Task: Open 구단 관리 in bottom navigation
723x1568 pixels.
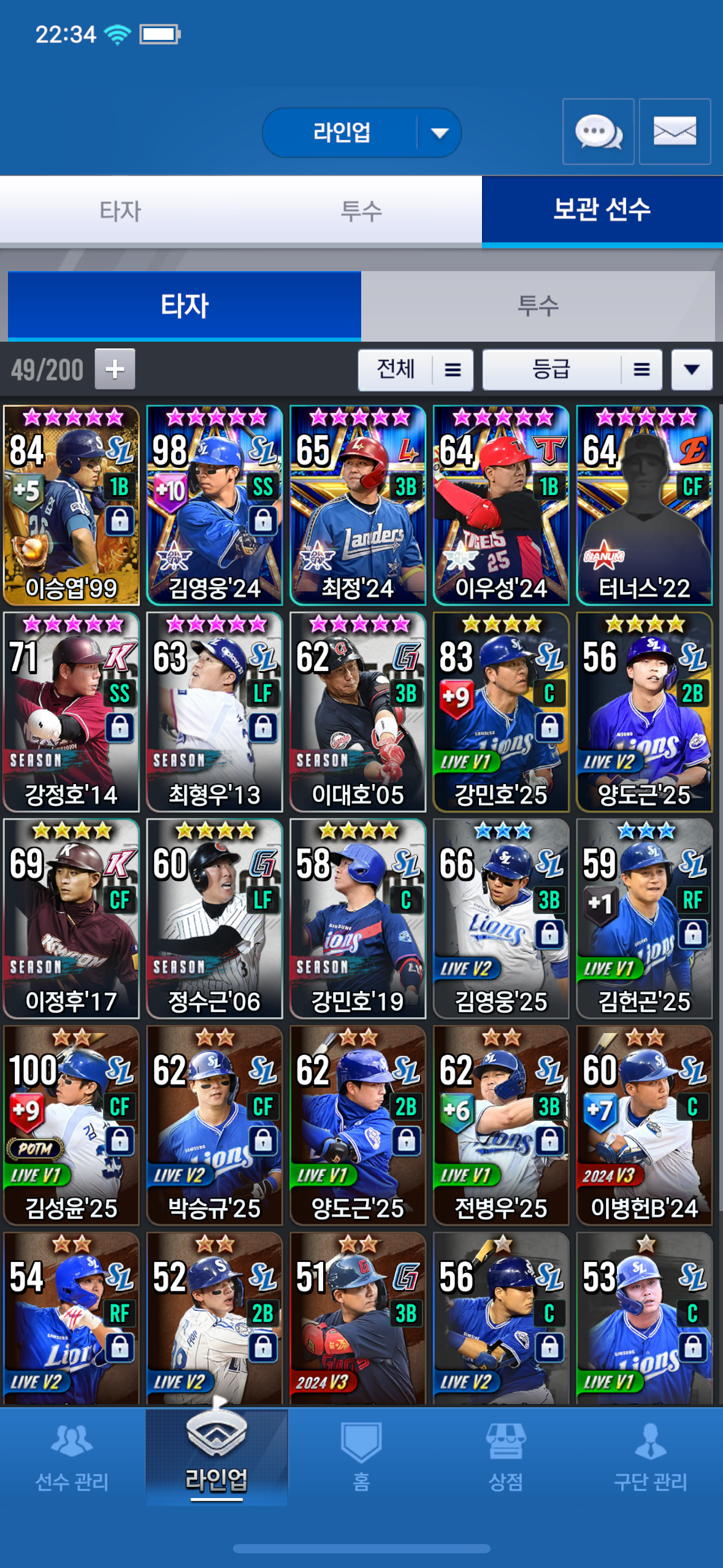Action: point(650,1458)
